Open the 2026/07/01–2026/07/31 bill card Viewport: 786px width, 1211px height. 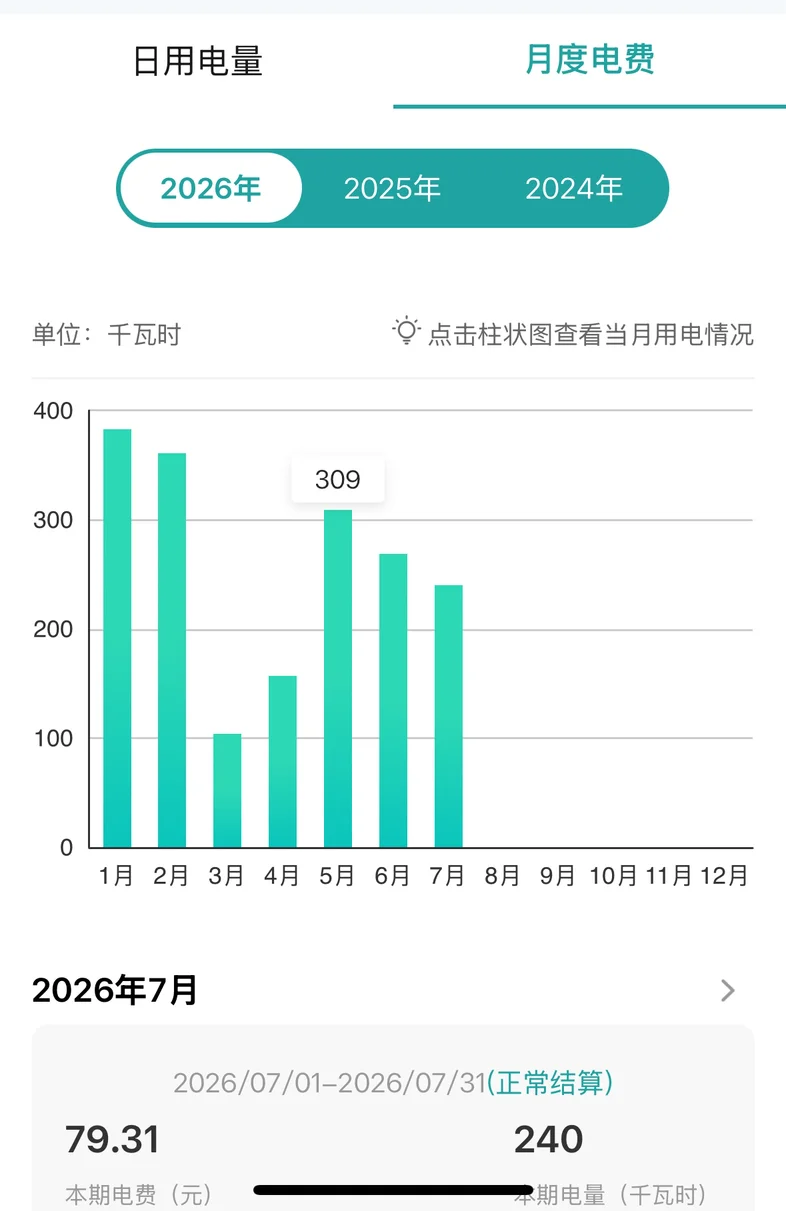393,1118
